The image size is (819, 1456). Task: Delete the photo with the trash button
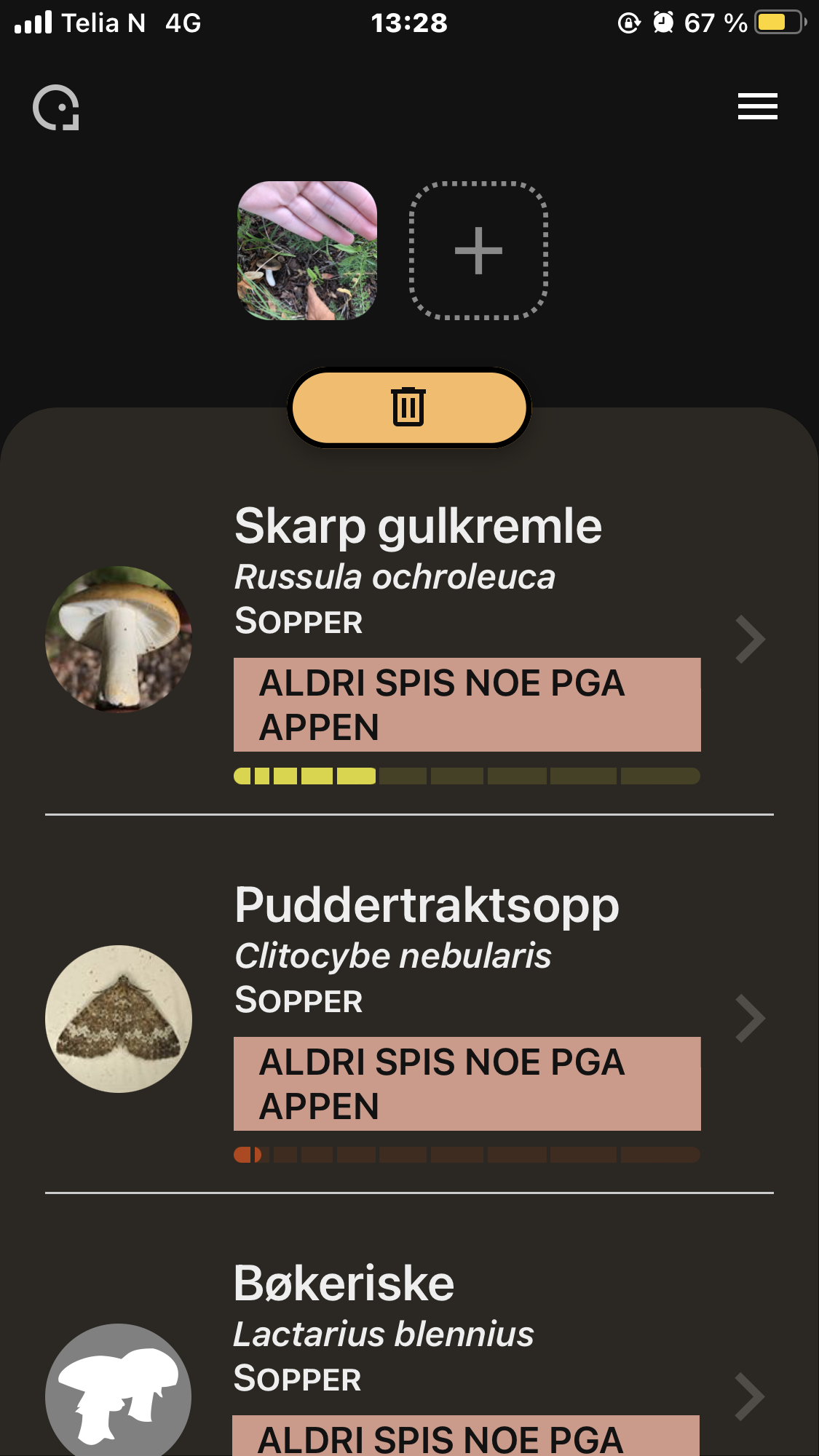(409, 407)
